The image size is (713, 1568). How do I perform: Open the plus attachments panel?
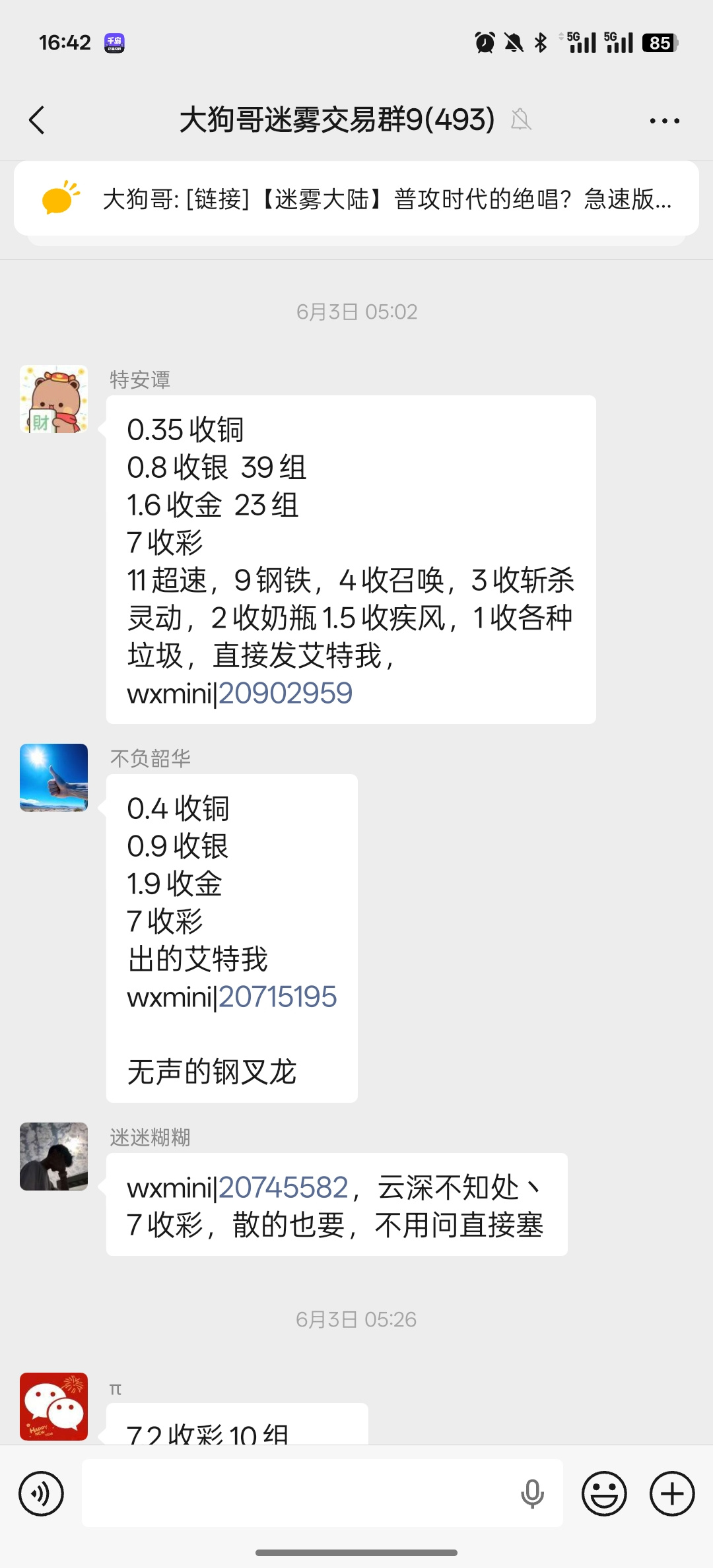[672, 1493]
